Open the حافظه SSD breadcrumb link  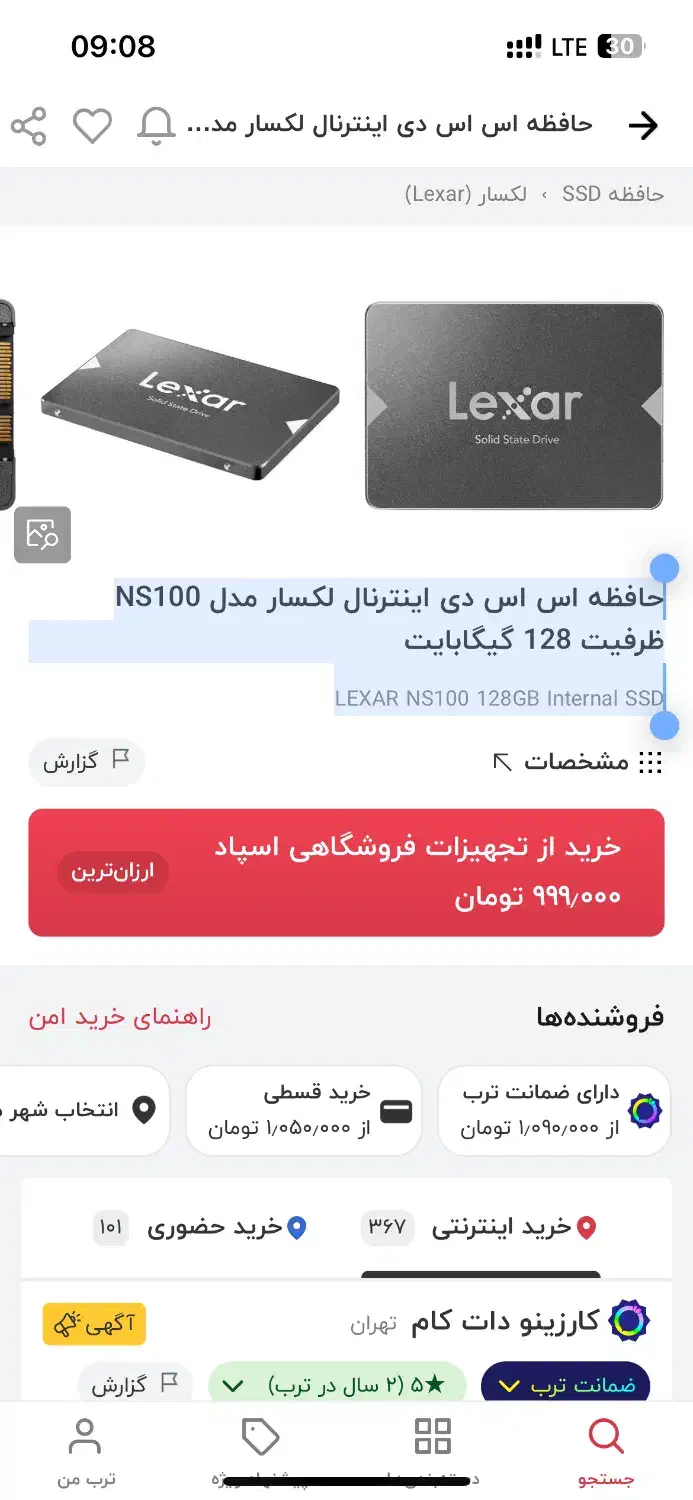(x=612, y=194)
